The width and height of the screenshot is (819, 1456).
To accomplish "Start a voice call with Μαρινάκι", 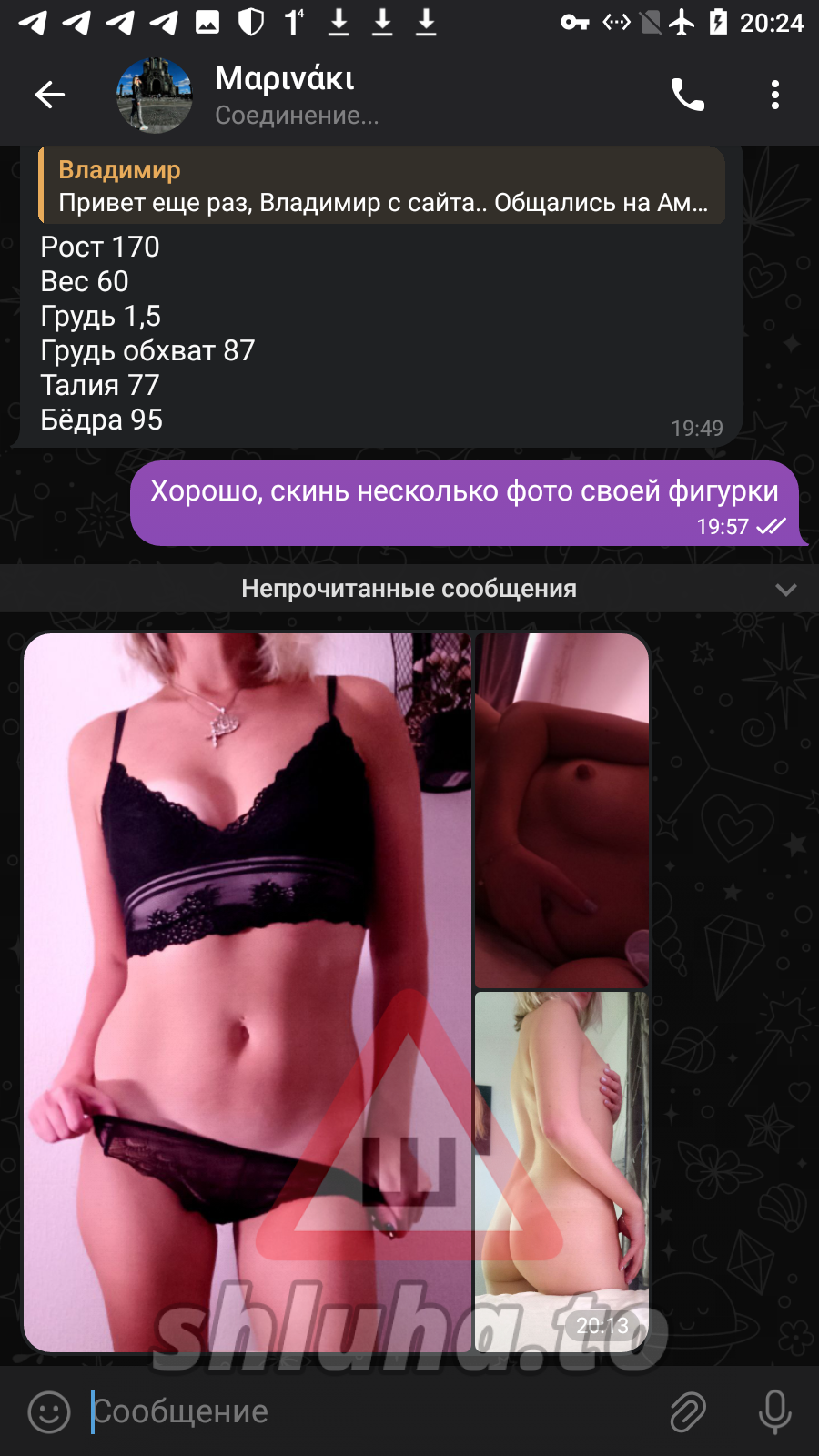I will point(688,95).
